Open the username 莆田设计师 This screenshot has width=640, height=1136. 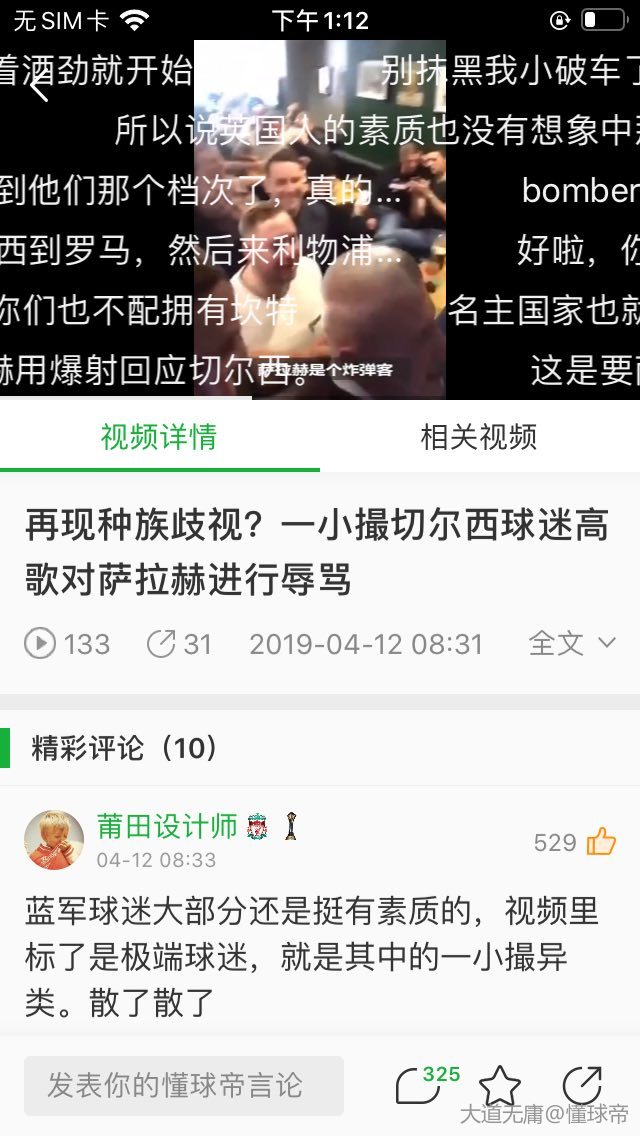tap(167, 826)
